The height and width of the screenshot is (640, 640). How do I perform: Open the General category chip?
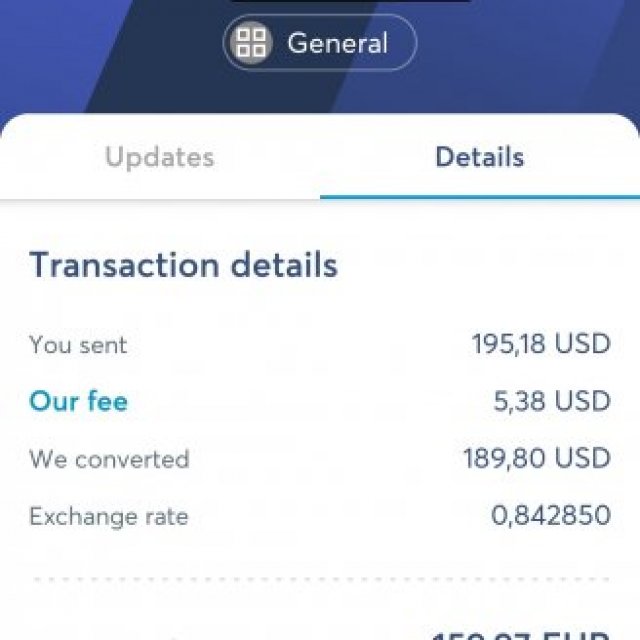(x=319, y=43)
